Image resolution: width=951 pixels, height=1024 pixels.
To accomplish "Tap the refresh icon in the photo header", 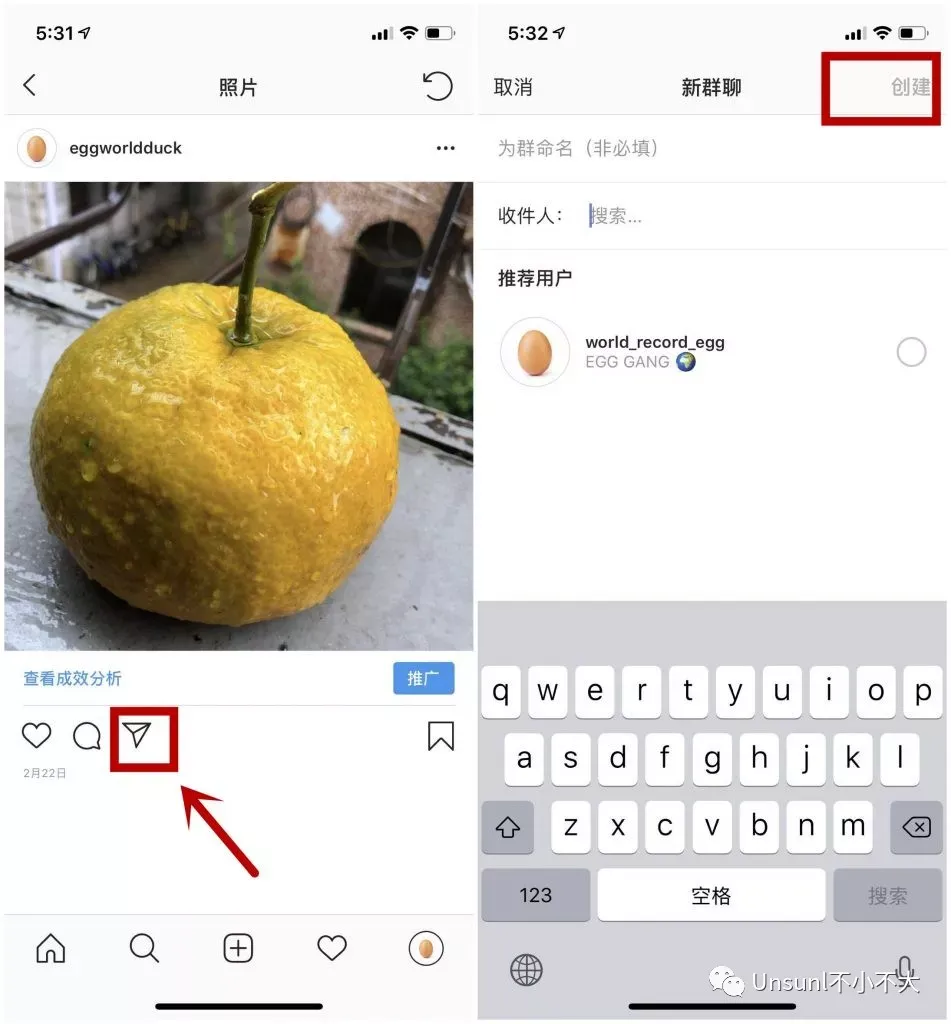I will point(437,86).
